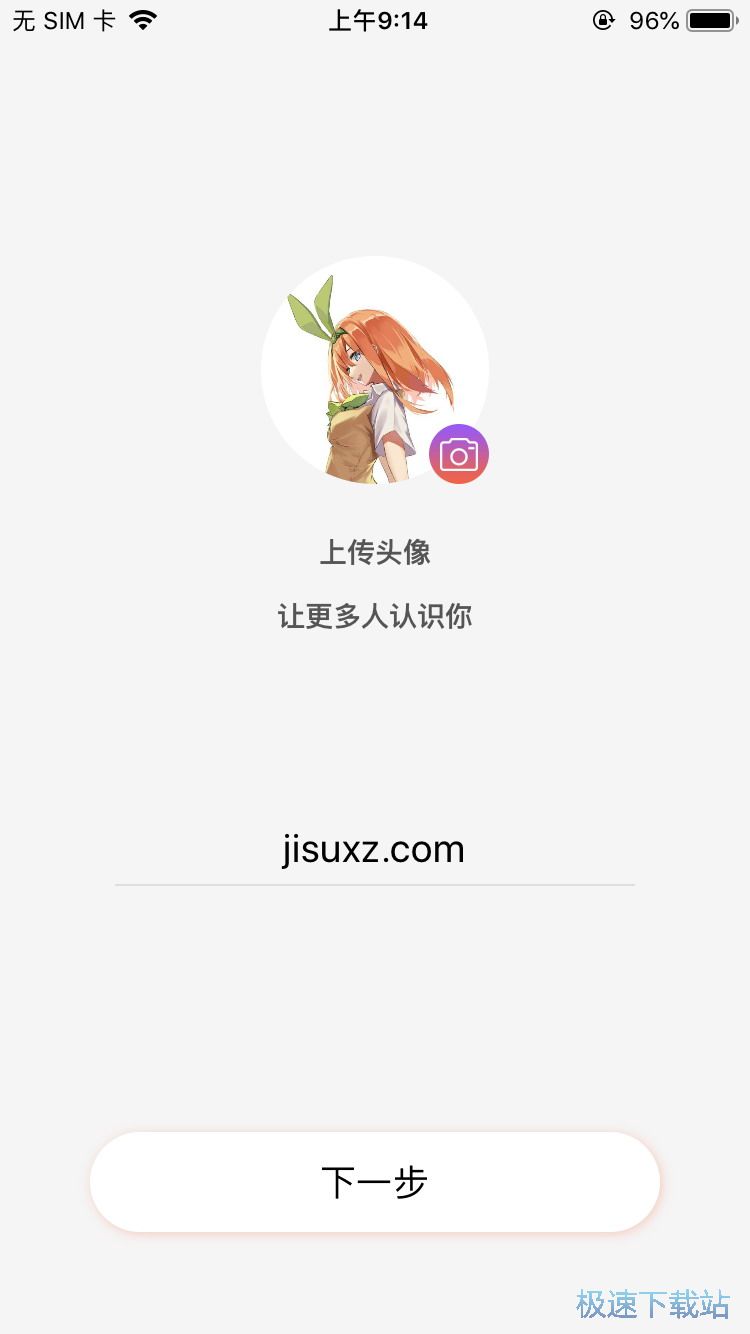Select the circular avatar placeholder
Viewport: 750px width, 1334px height.
coord(375,370)
